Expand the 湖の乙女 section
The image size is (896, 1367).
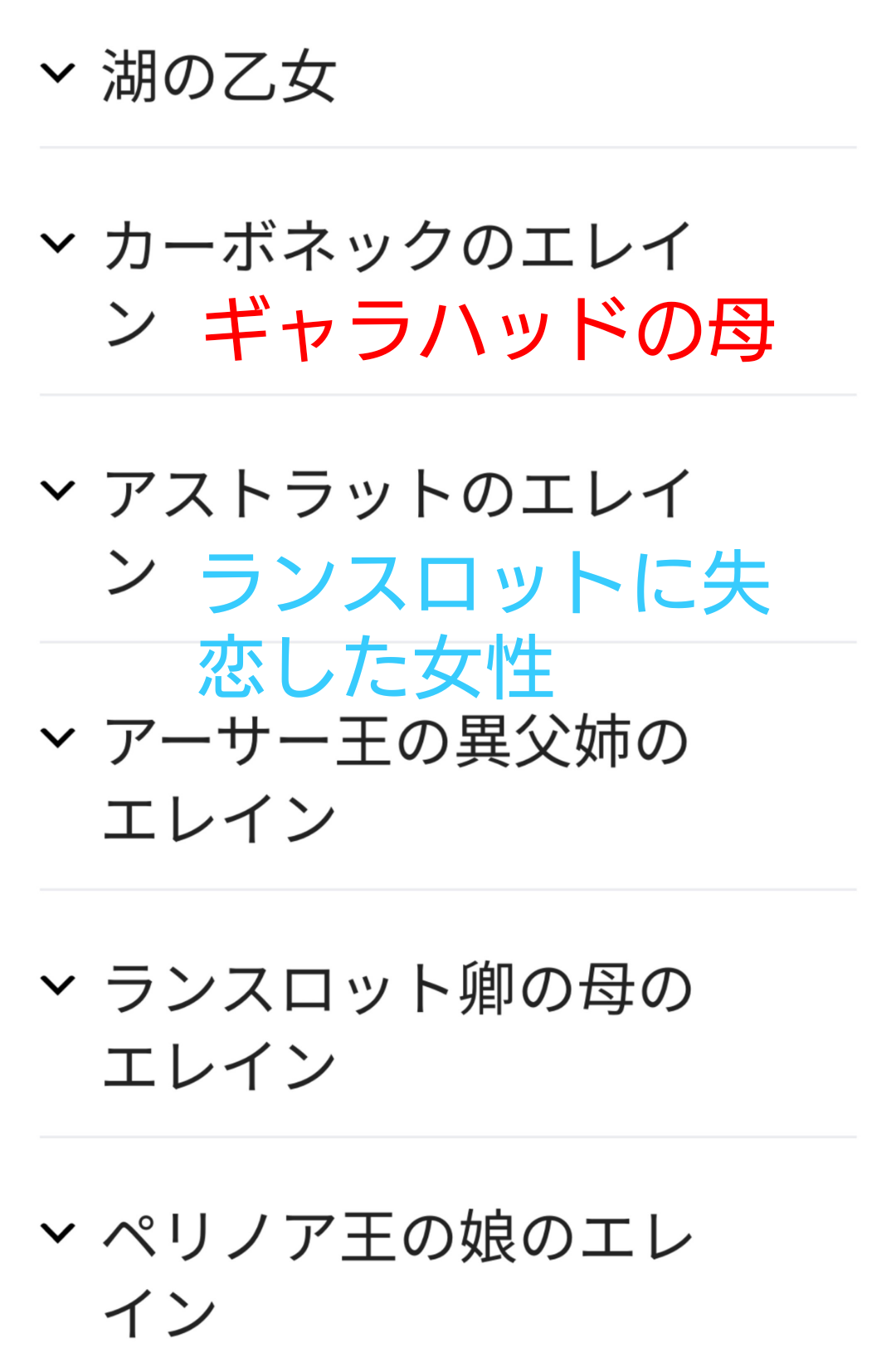pyautogui.click(x=58, y=73)
